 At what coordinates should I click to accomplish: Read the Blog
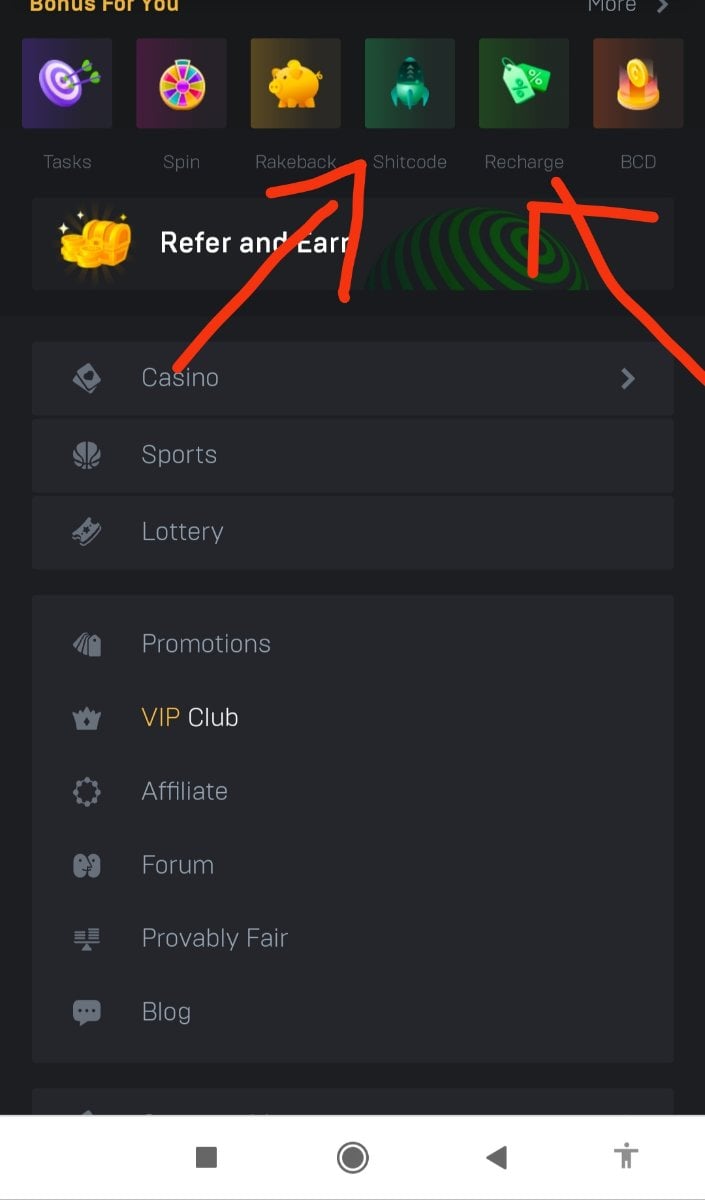[x=166, y=1012]
